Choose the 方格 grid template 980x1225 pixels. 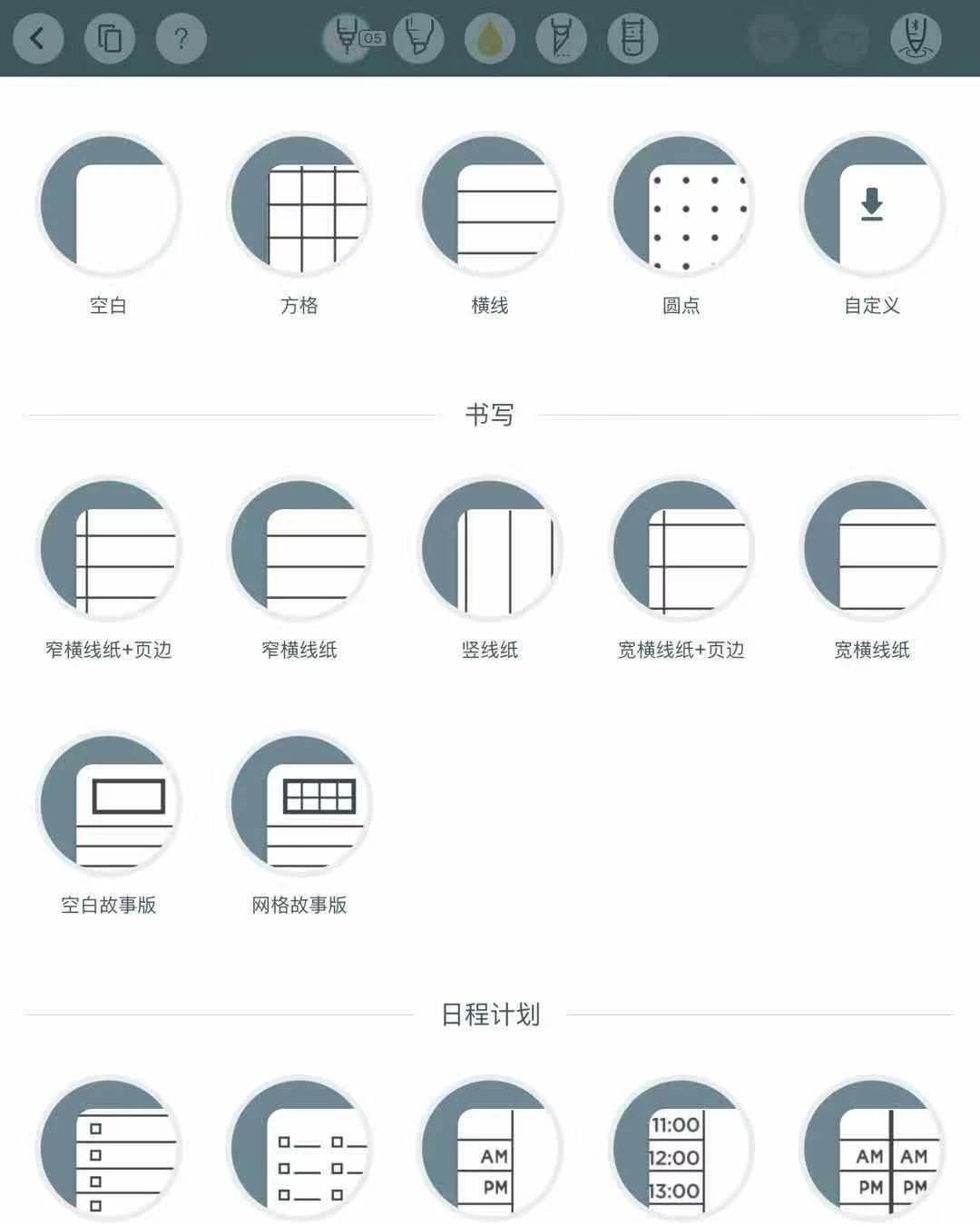tap(299, 205)
